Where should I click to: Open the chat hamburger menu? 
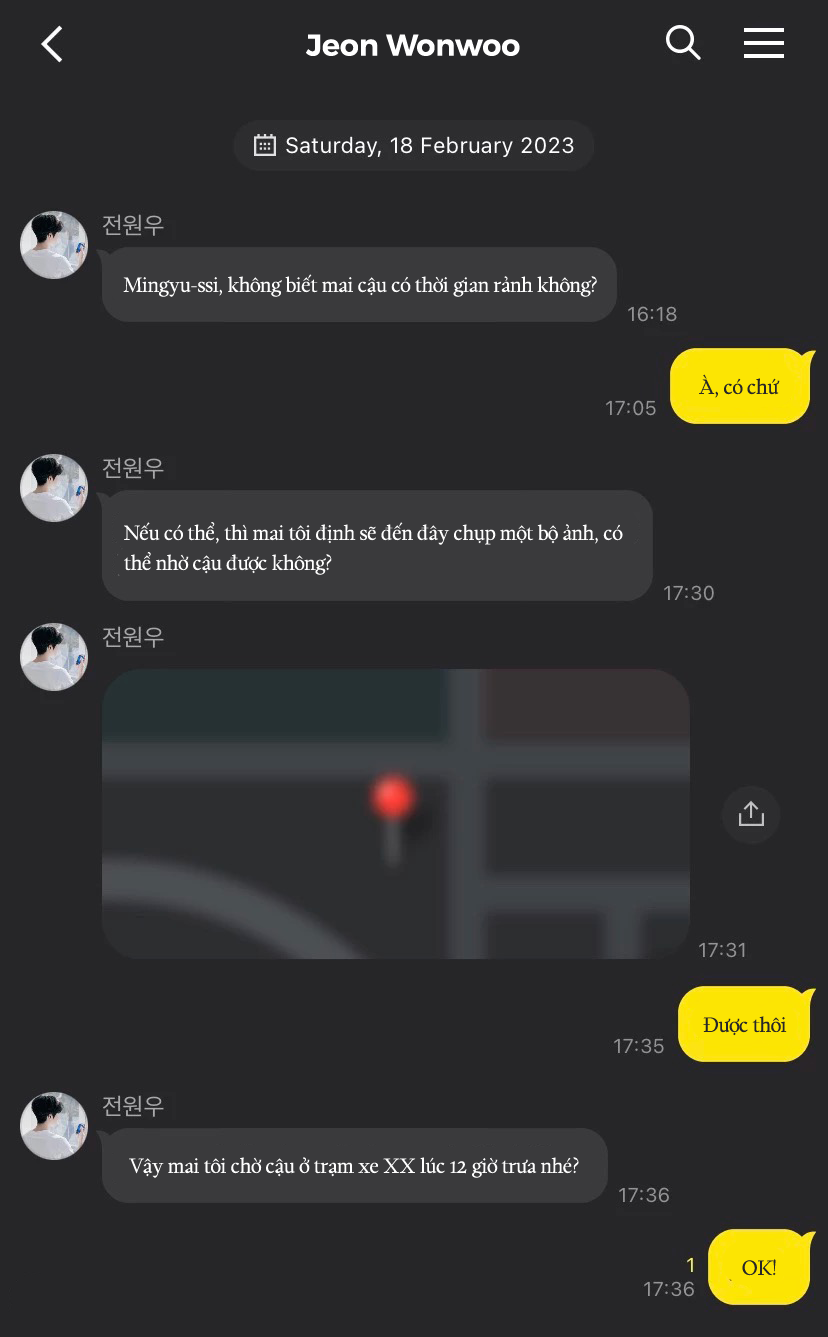pos(763,43)
